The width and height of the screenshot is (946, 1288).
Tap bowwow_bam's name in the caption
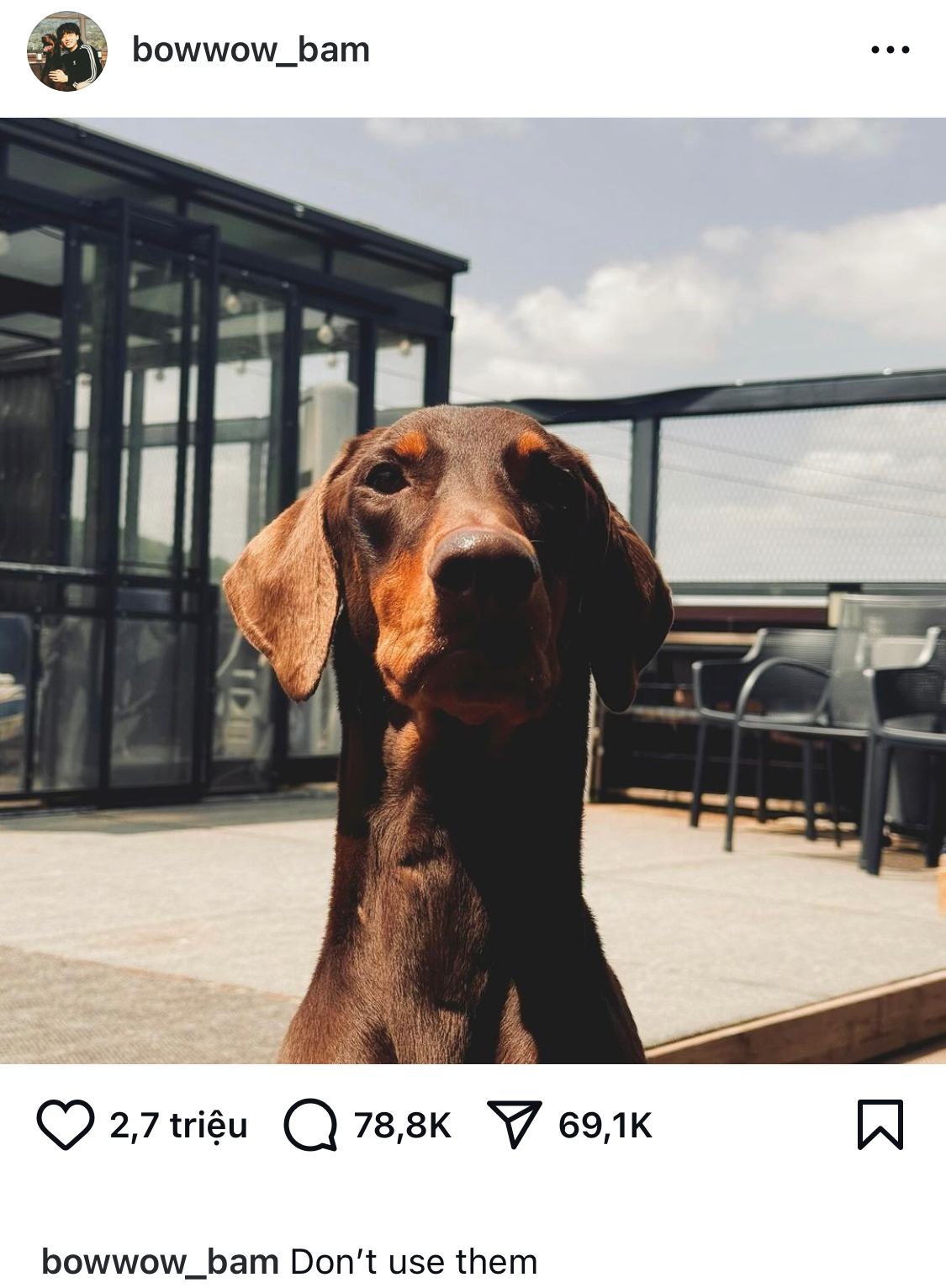(x=160, y=1262)
